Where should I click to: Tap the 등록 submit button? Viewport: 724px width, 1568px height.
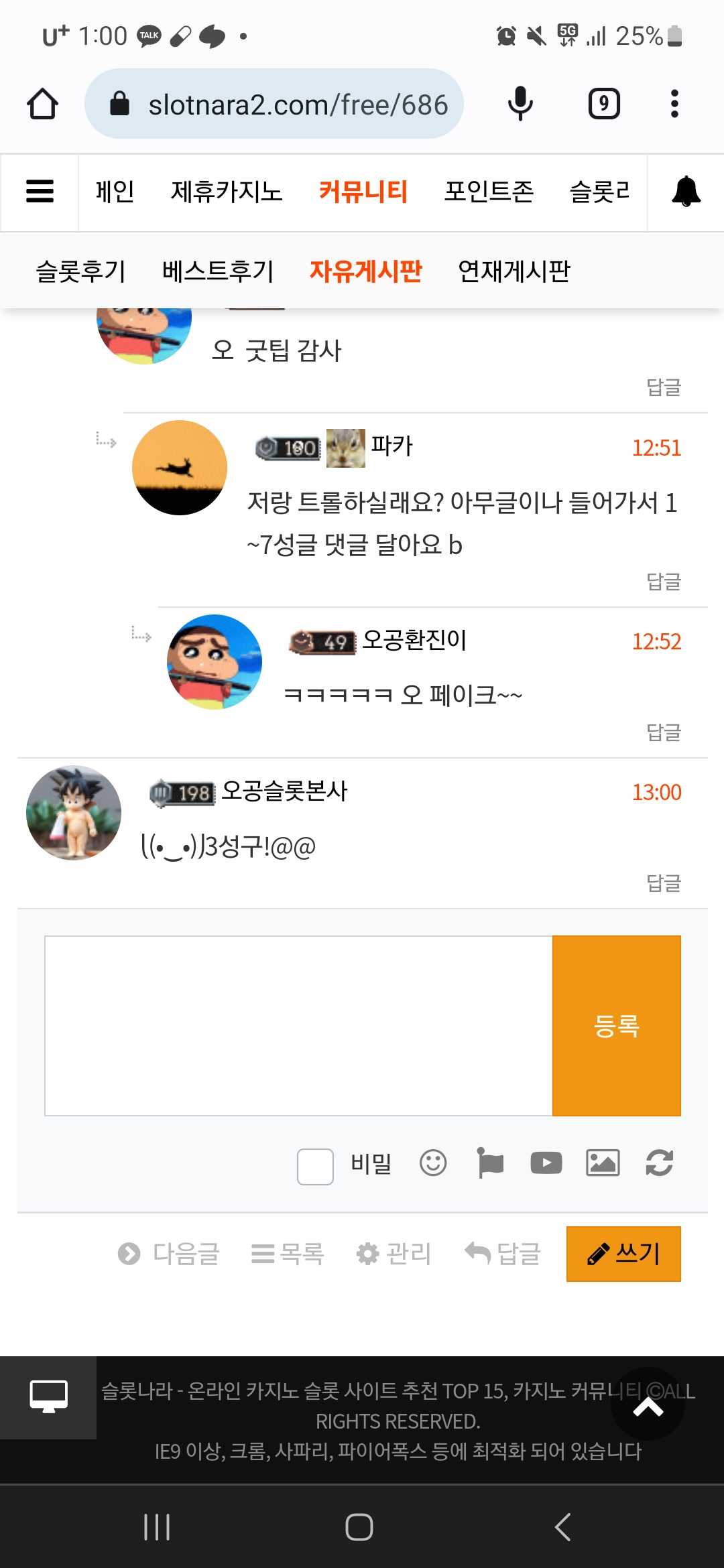coord(617,1026)
